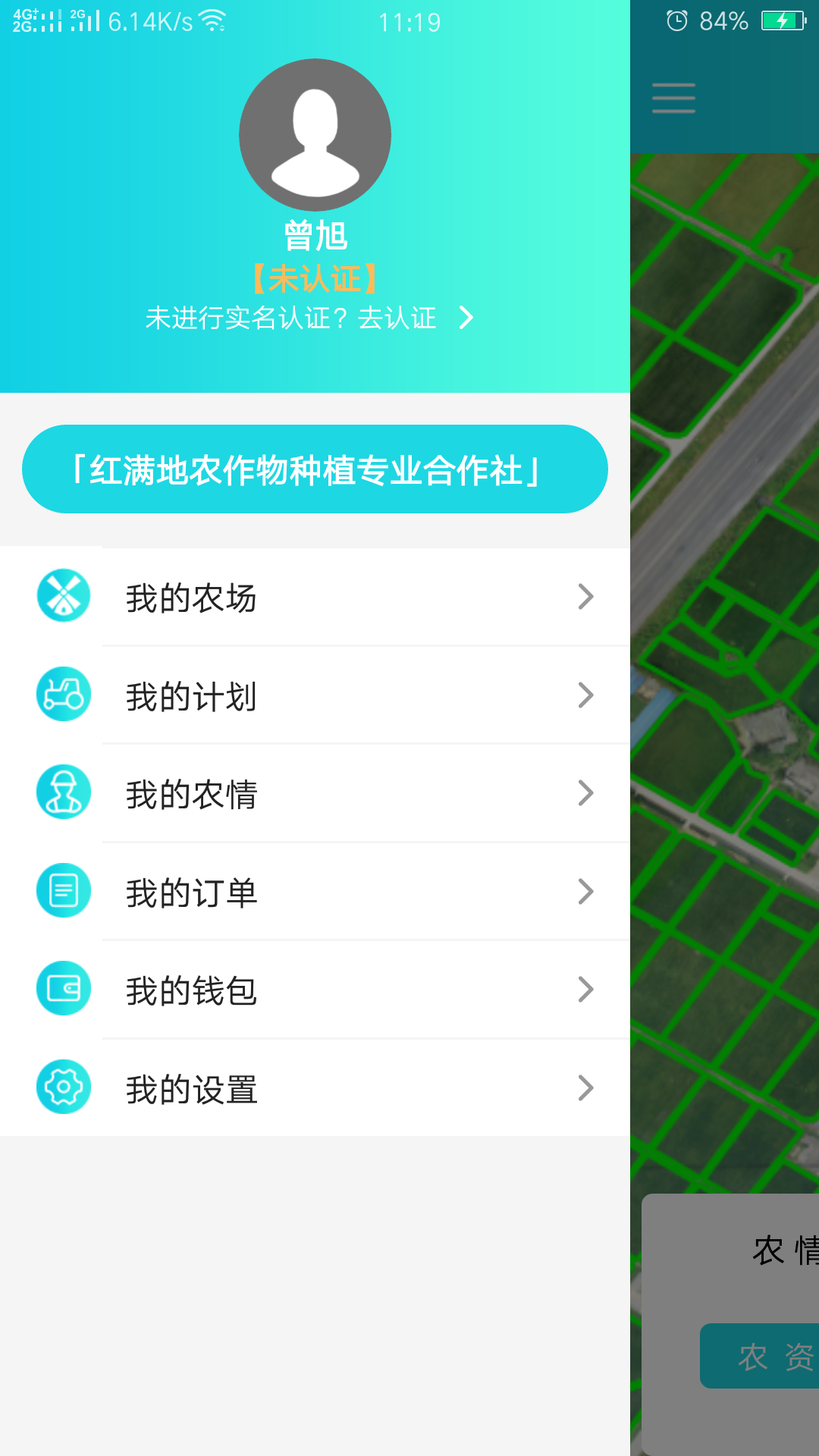View 我的农情 (My Farm Conditions)

315,793
